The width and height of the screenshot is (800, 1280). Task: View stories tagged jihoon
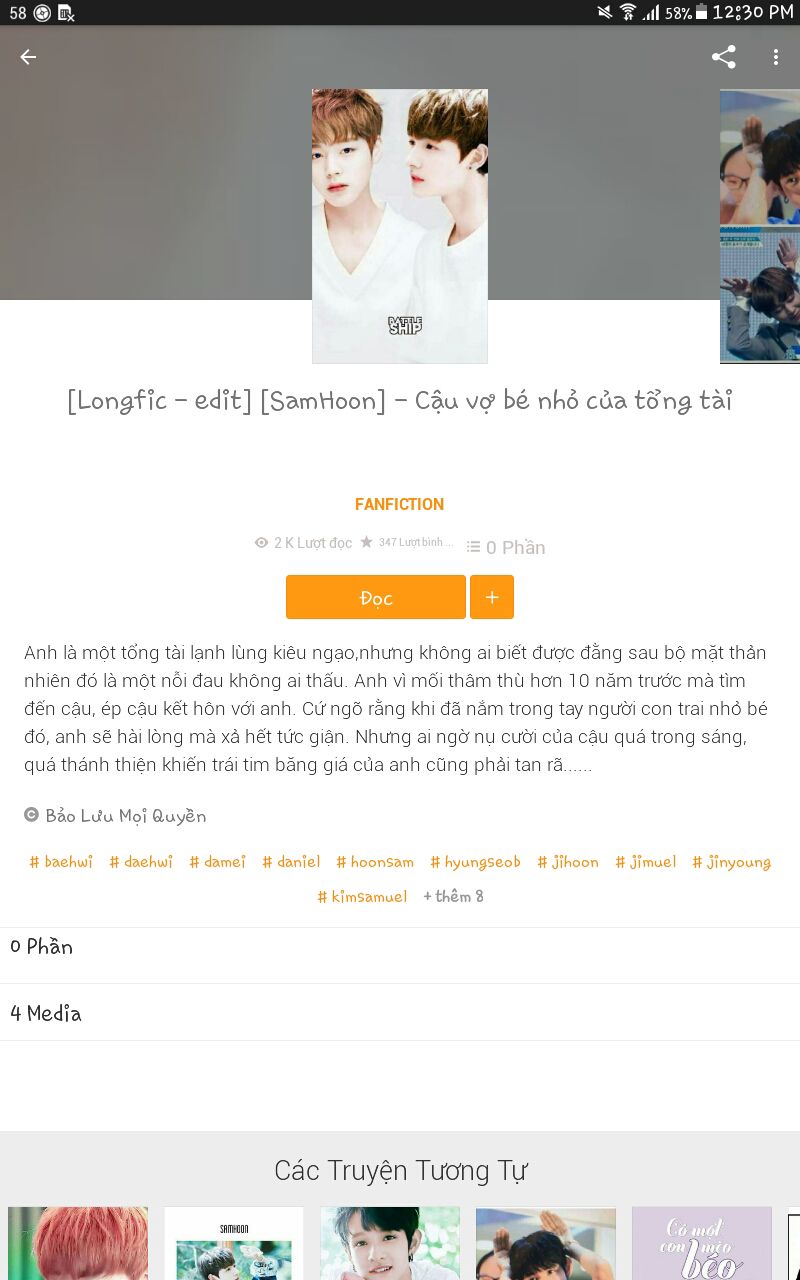568,862
